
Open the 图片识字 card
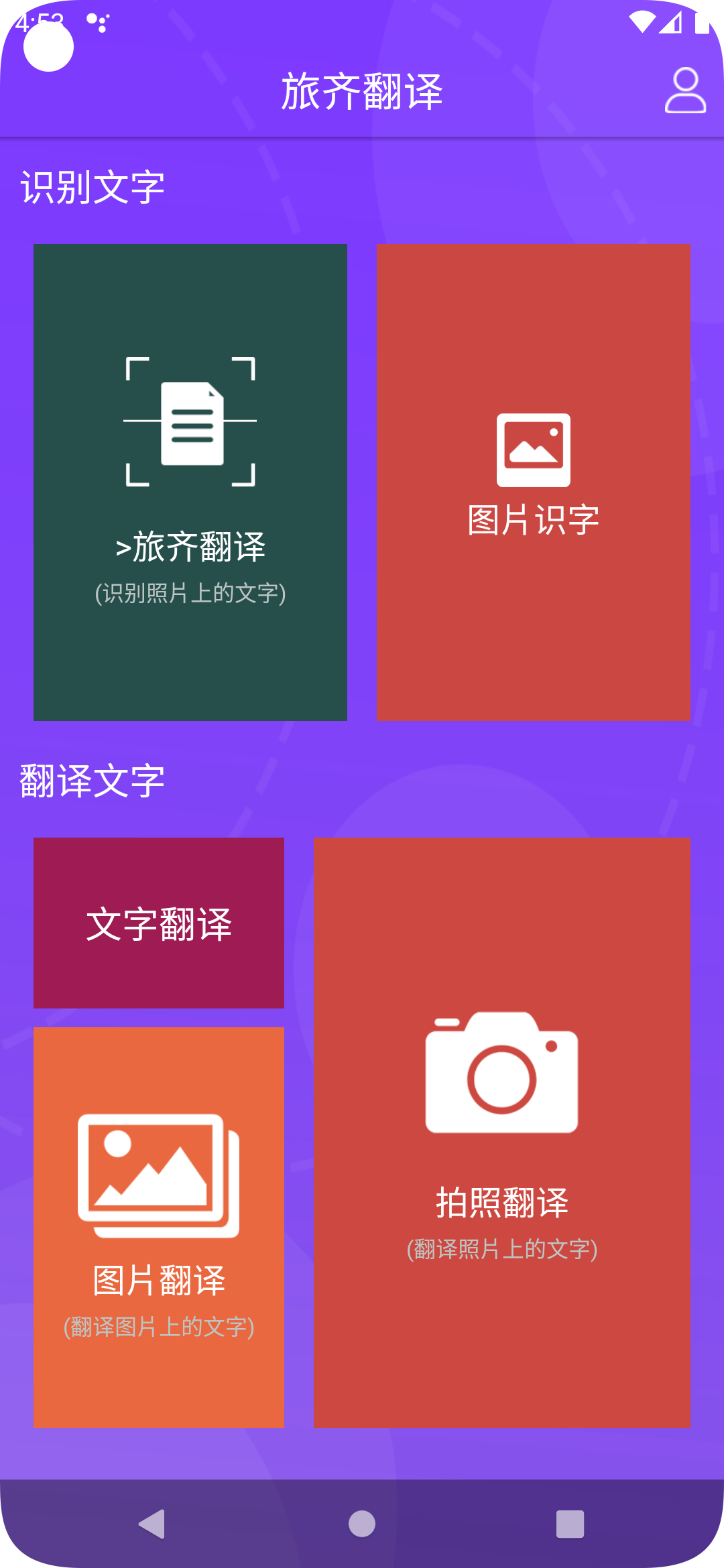(533, 482)
